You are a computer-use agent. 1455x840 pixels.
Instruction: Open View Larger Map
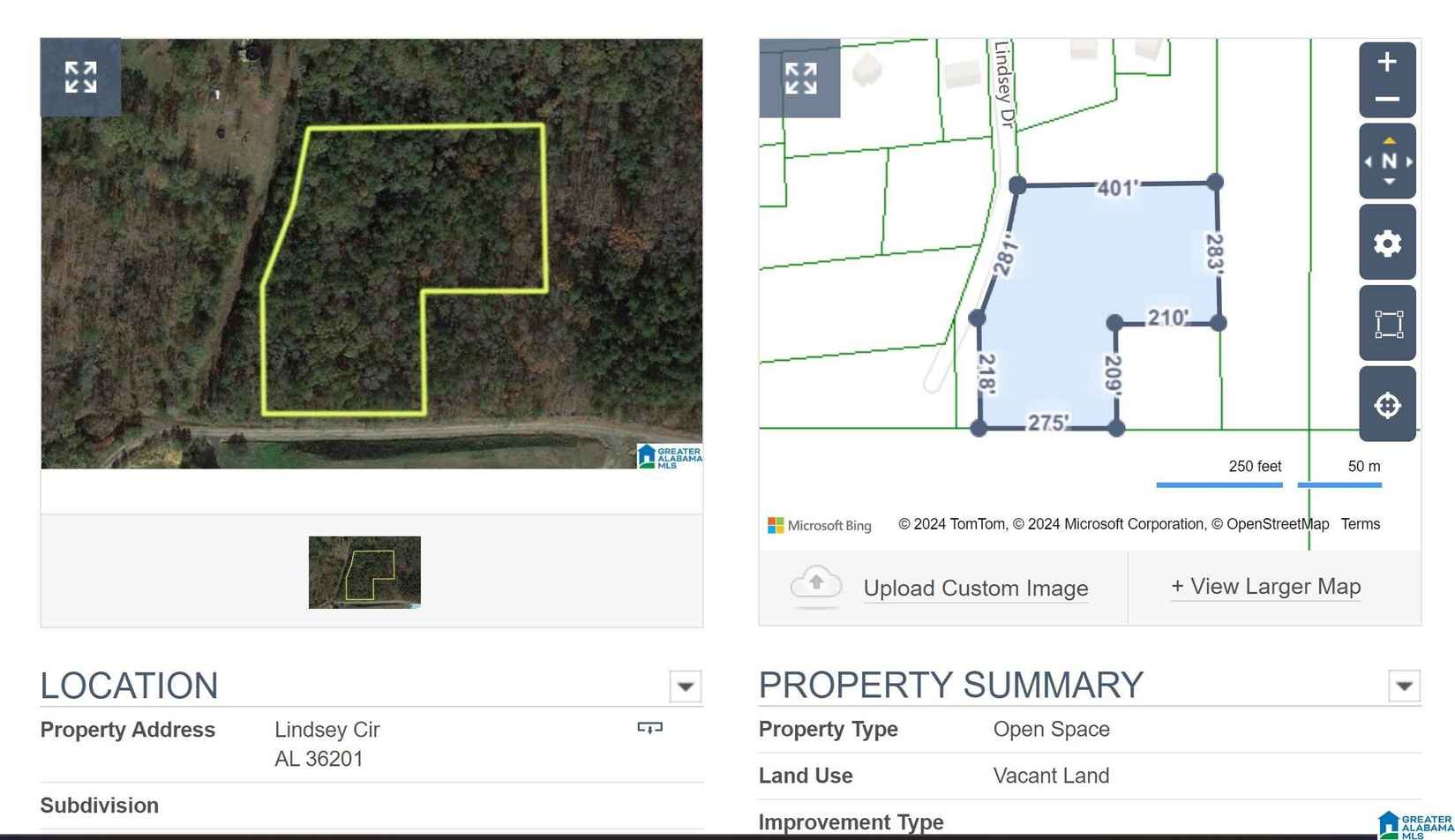1265,587
